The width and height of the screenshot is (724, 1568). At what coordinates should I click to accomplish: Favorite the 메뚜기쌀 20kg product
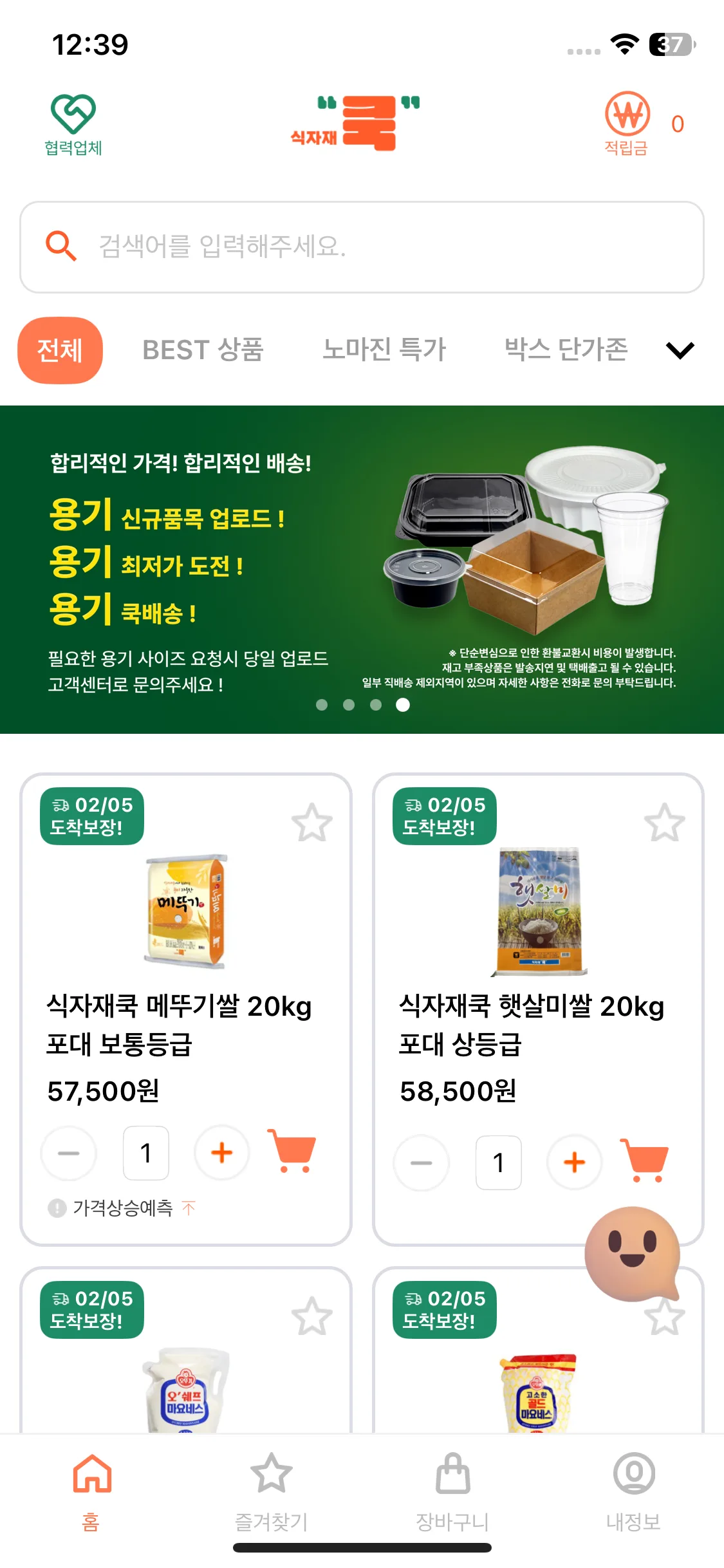pos(312,823)
